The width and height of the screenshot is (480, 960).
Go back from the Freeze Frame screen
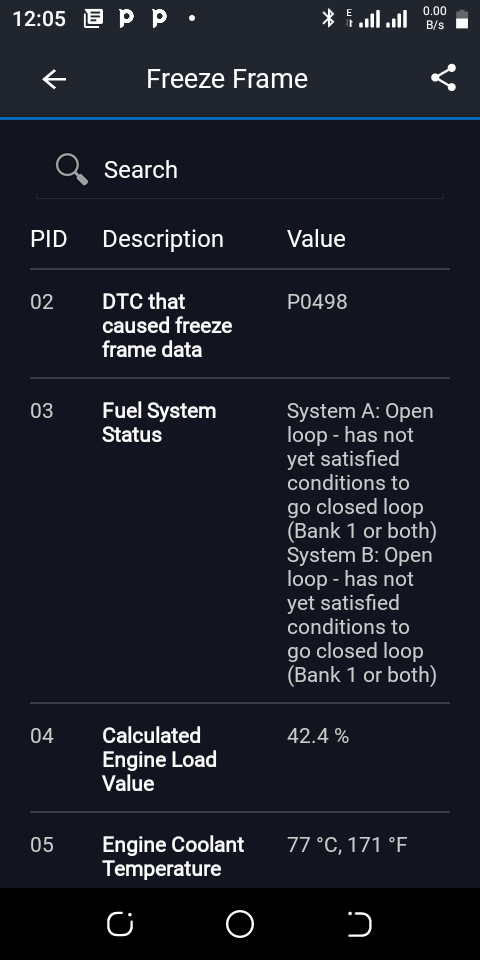(54, 79)
